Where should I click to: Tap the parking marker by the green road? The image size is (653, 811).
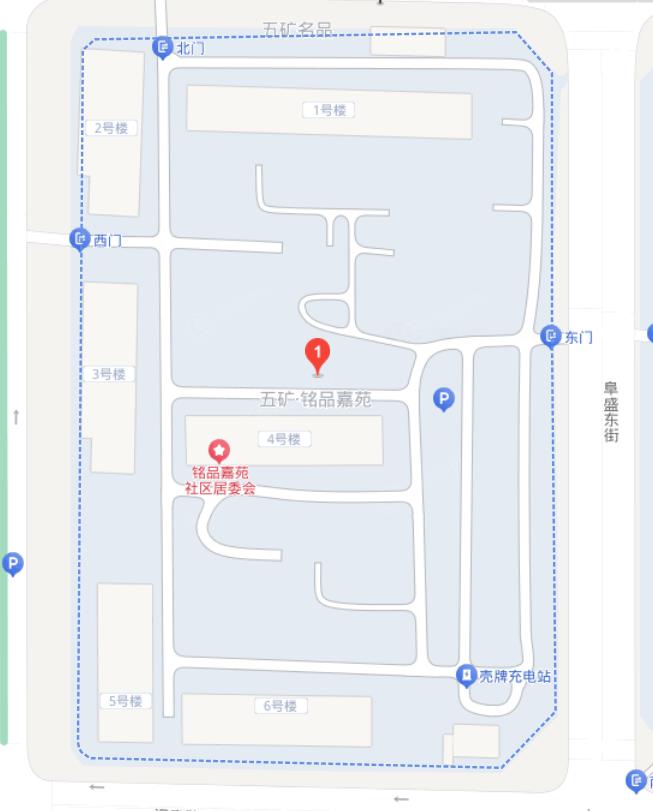point(13,564)
